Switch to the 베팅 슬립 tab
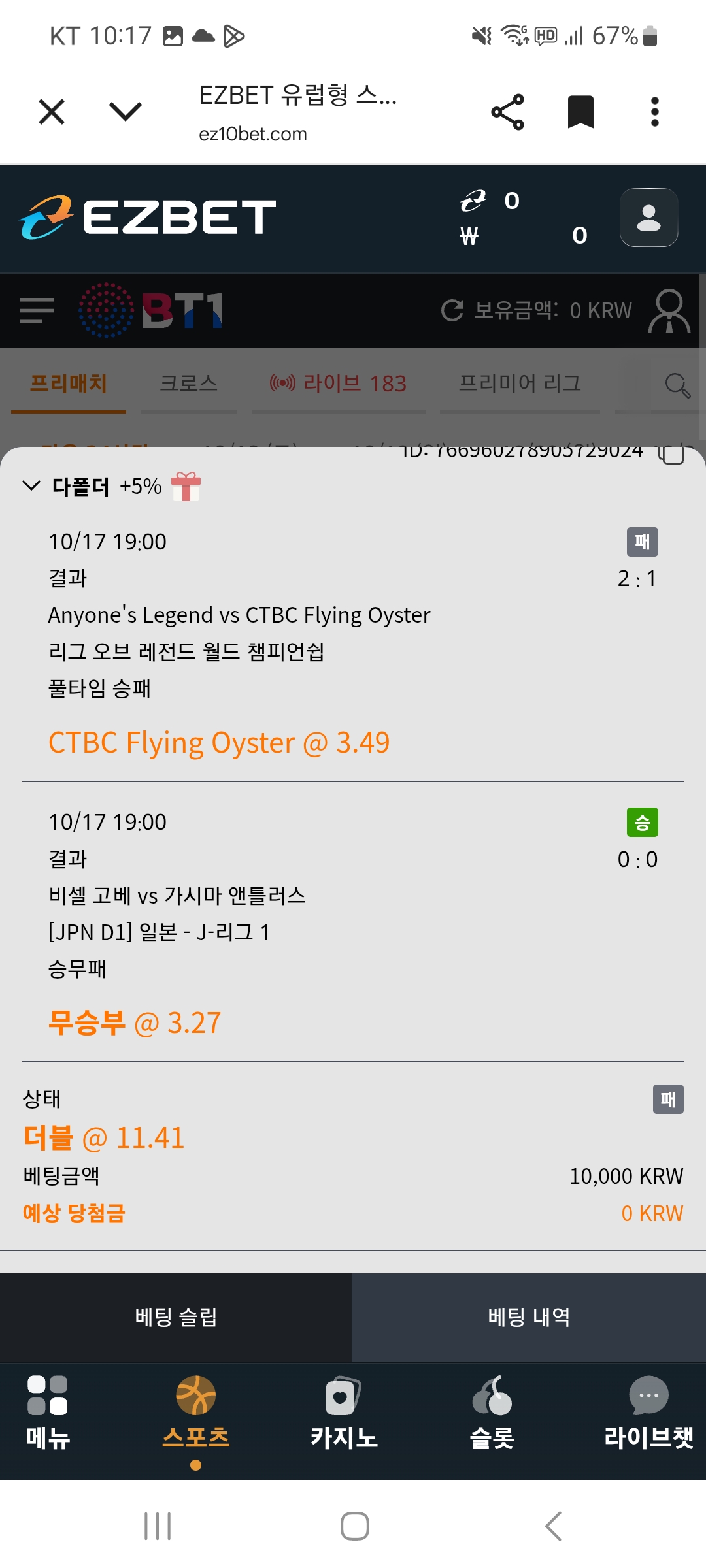Screen dimensions: 706x1568 point(176,1316)
